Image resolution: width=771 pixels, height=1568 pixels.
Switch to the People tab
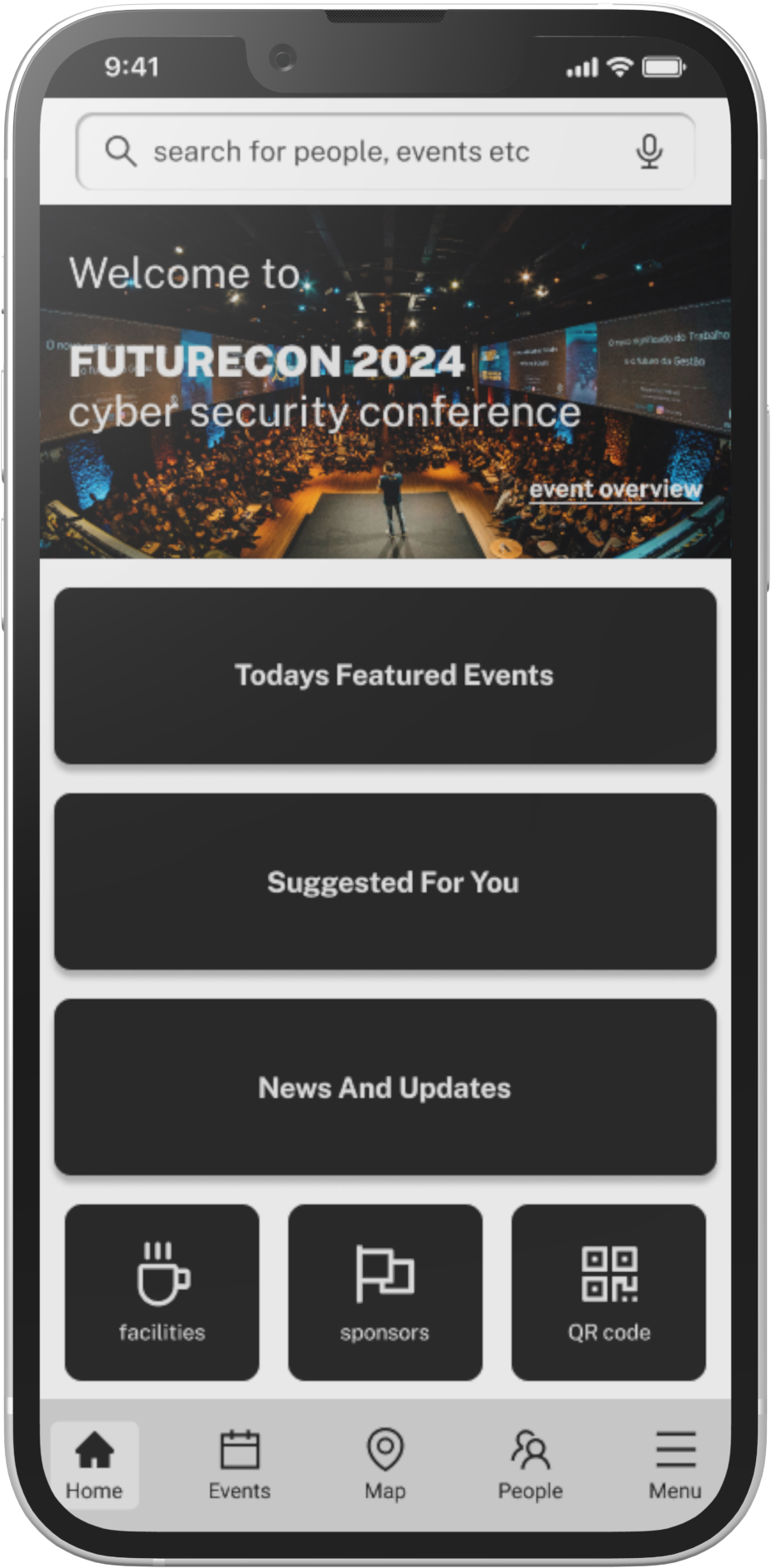(x=530, y=1465)
